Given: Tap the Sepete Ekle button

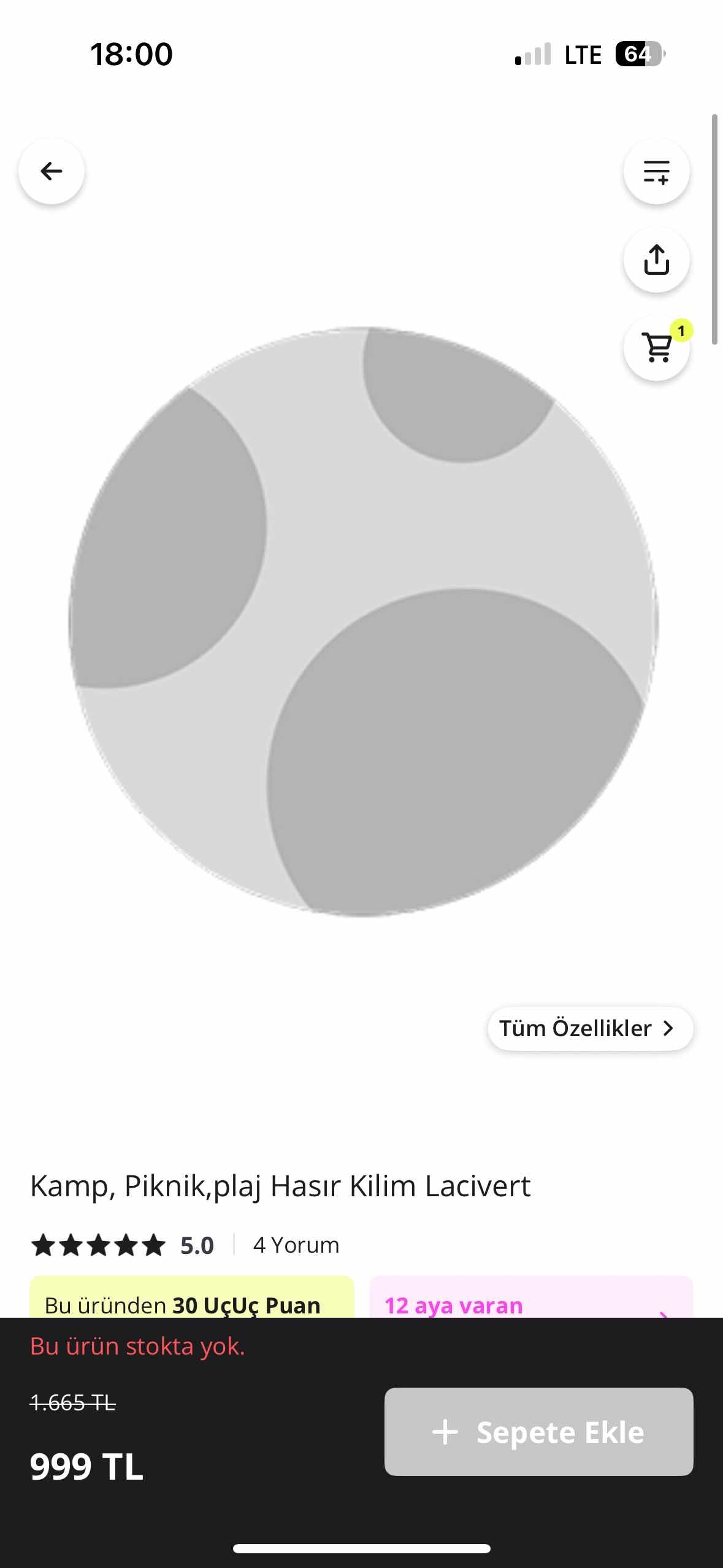Looking at the screenshot, I should click(x=538, y=1432).
